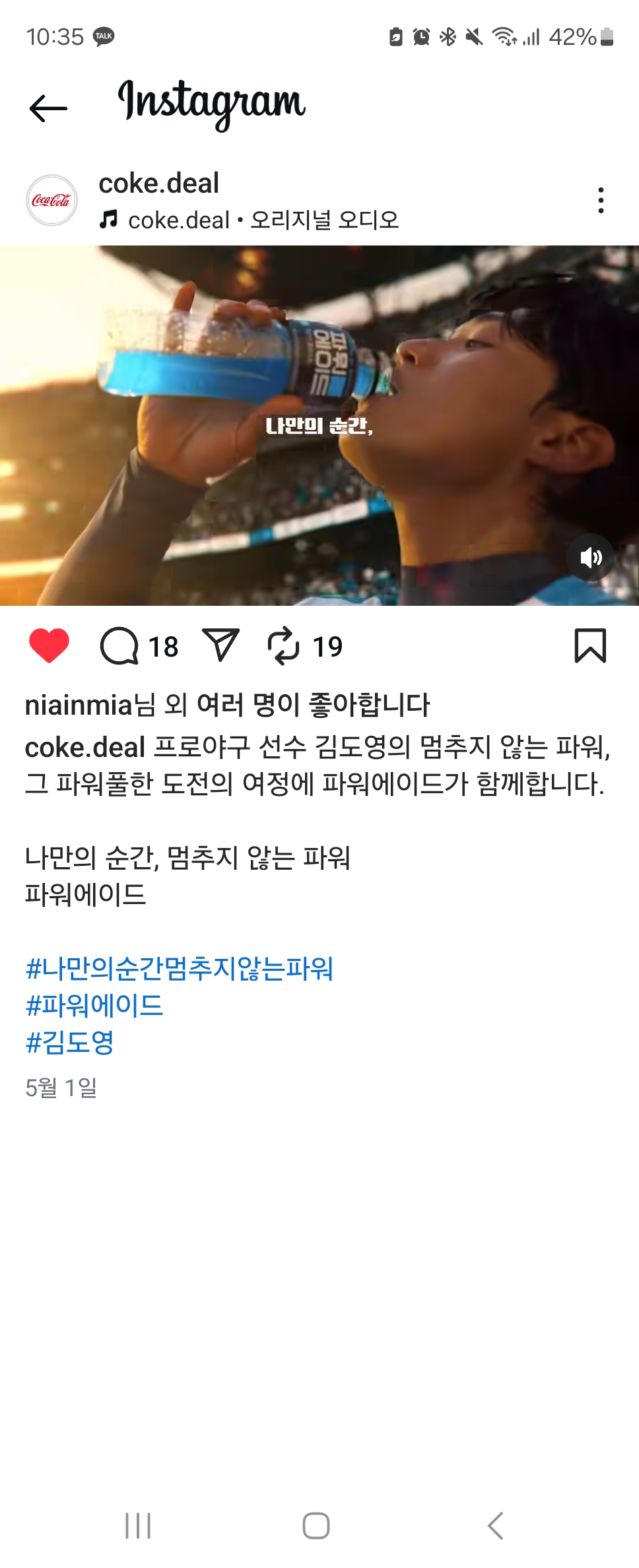Screen dimensions: 639x1568
Task: Open the post's three-dot options menu
Action: (600, 201)
